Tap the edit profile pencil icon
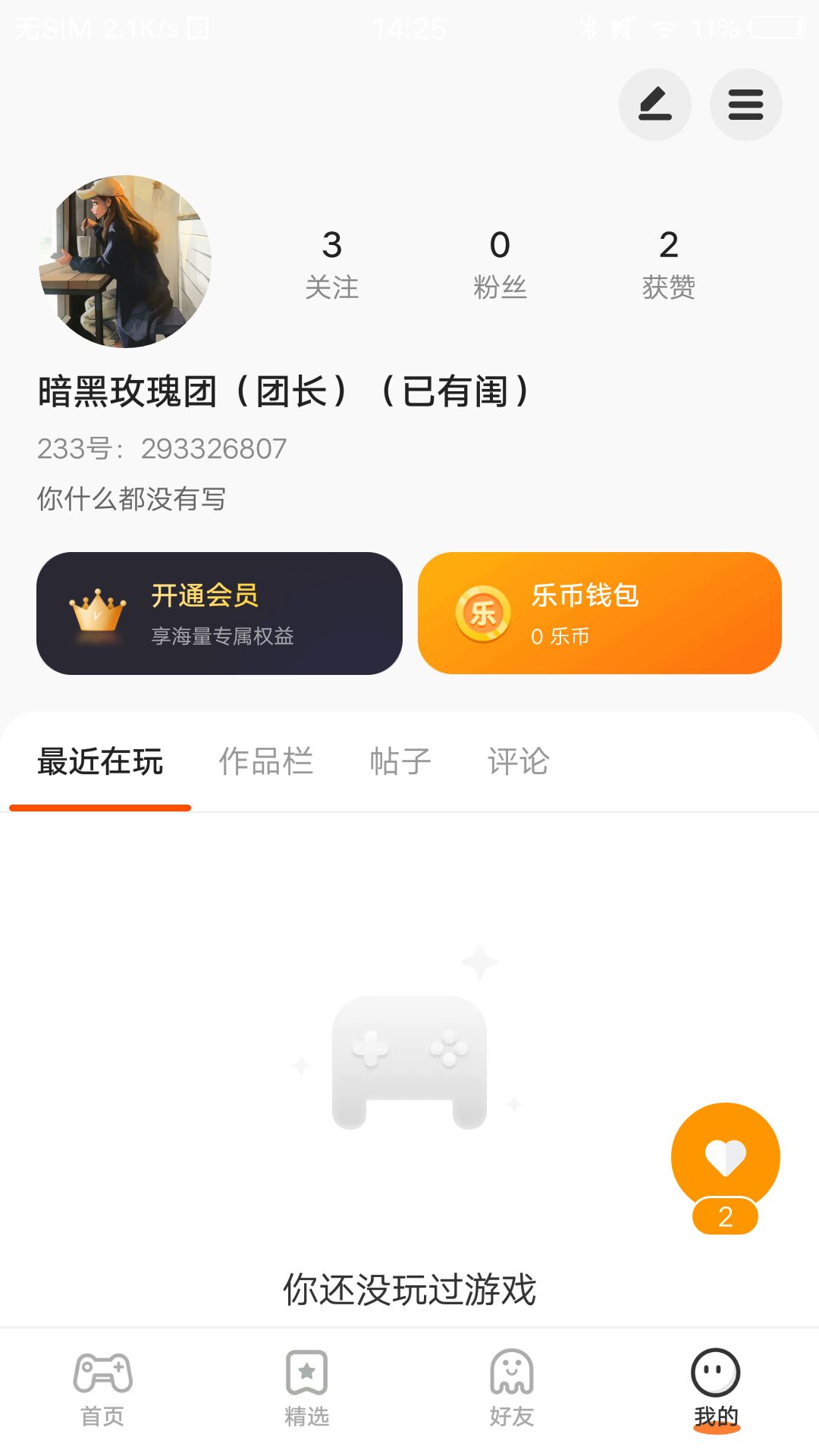Image resolution: width=819 pixels, height=1456 pixels. [654, 105]
